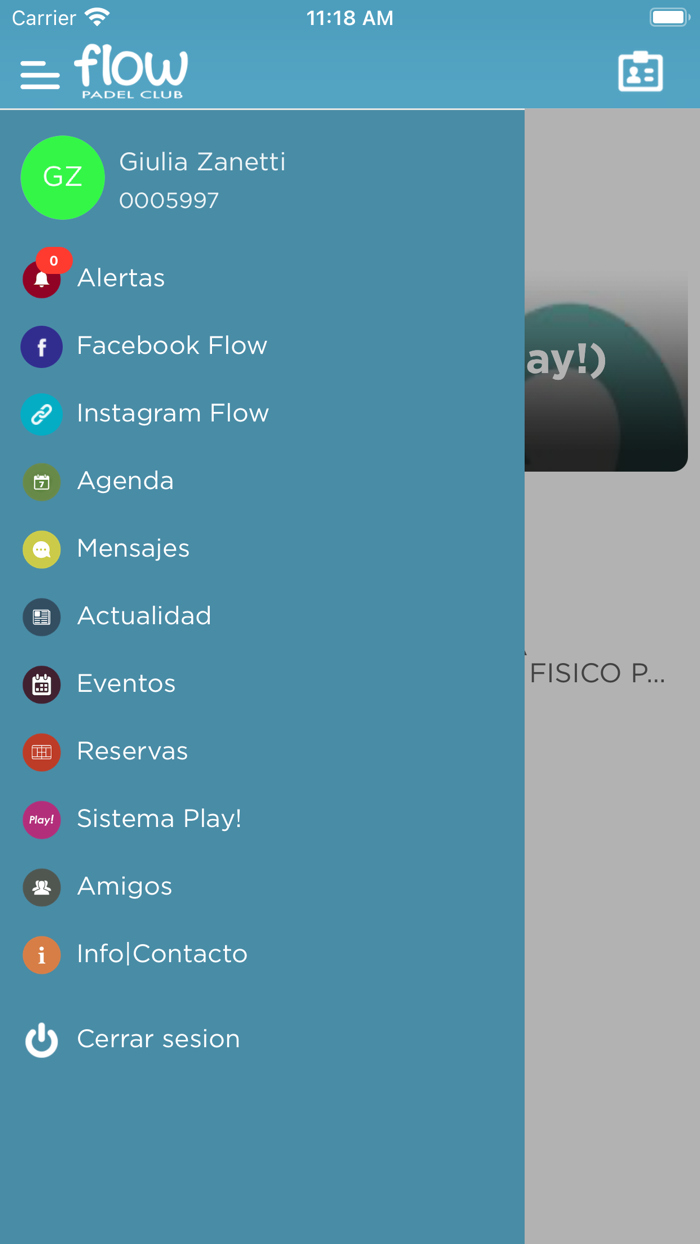View the Amigos list
700x1244 pixels.
click(x=124, y=887)
